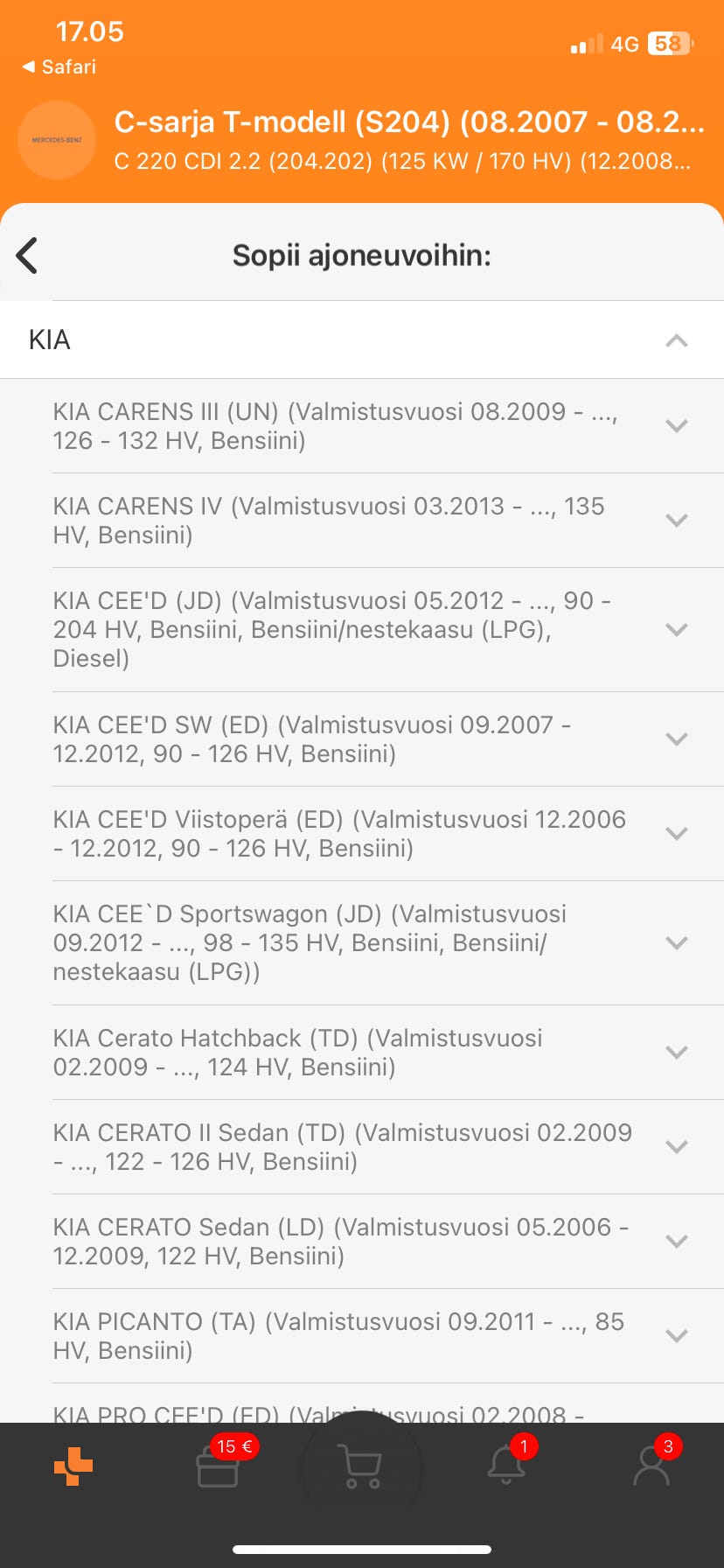Expand KIA PICANTO (TA) row

coord(676,1336)
